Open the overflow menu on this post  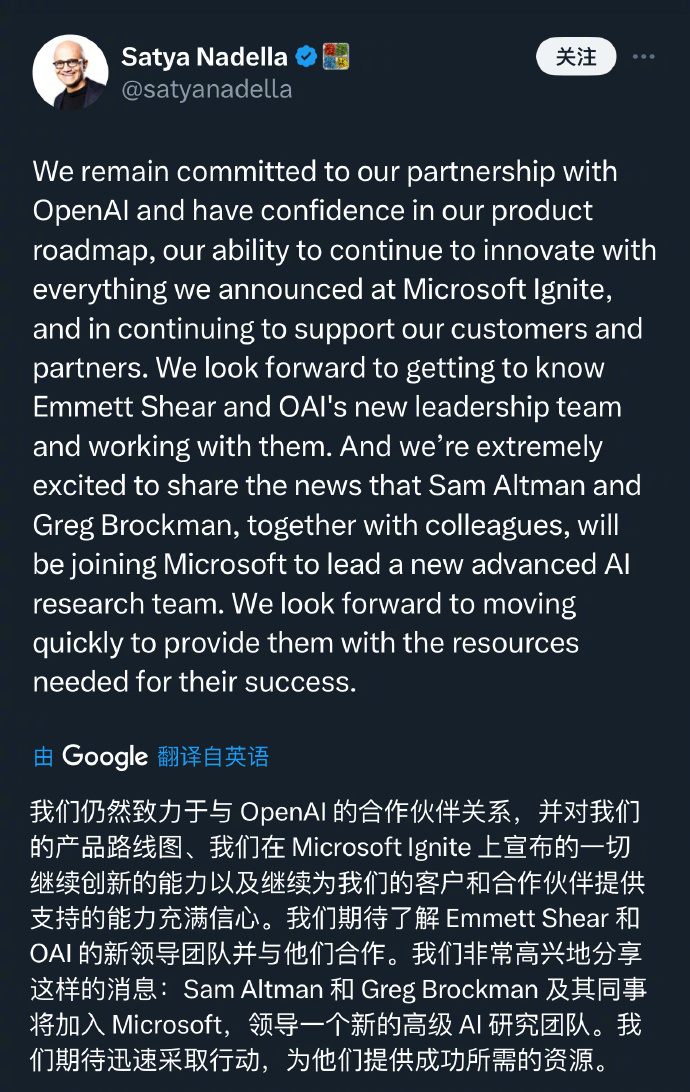(x=644, y=57)
